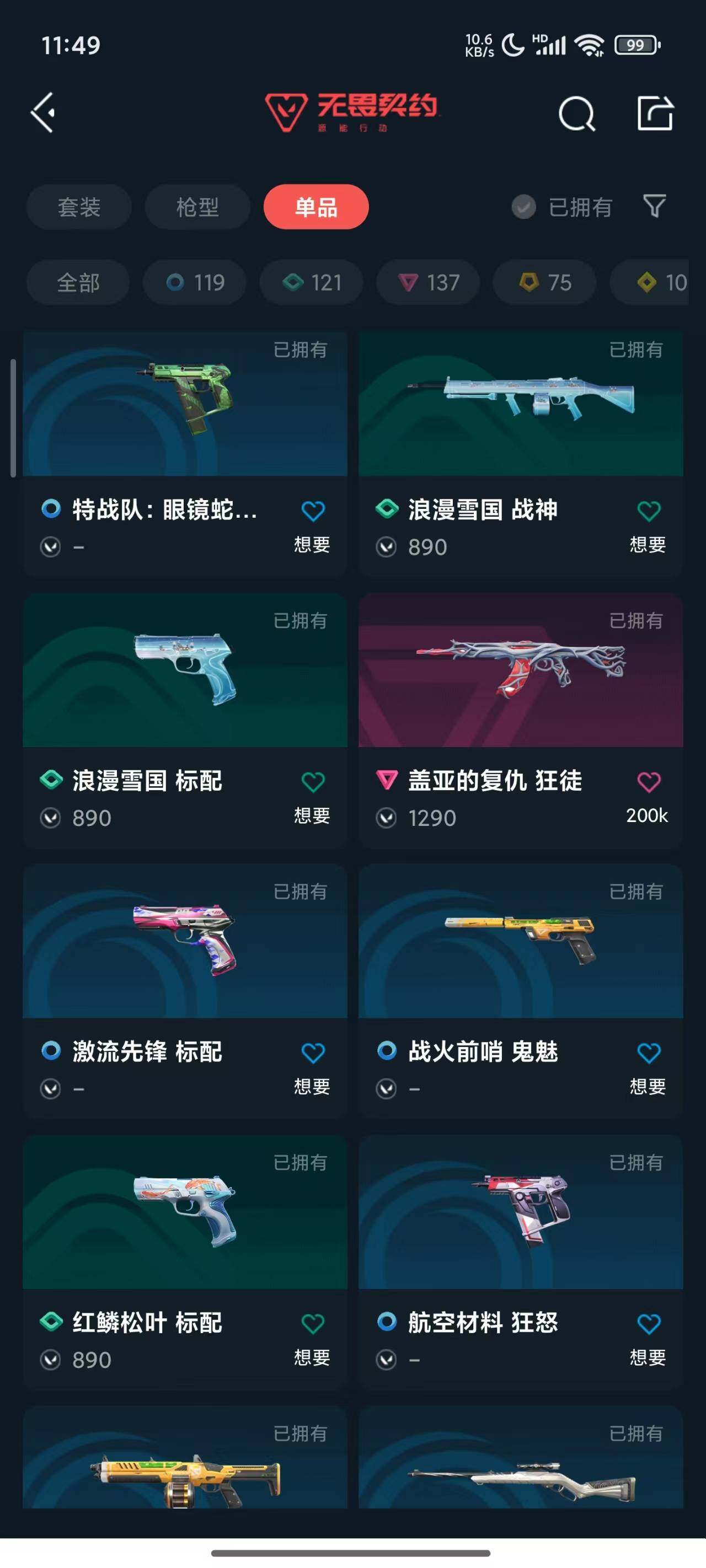Filter by the pink 137 currency icon
This screenshot has height=1568, width=706.
[405, 282]
